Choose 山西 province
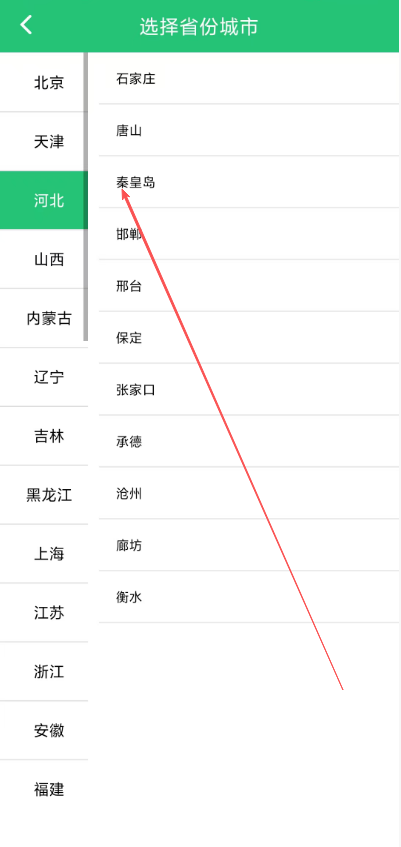 coord(44,259)
